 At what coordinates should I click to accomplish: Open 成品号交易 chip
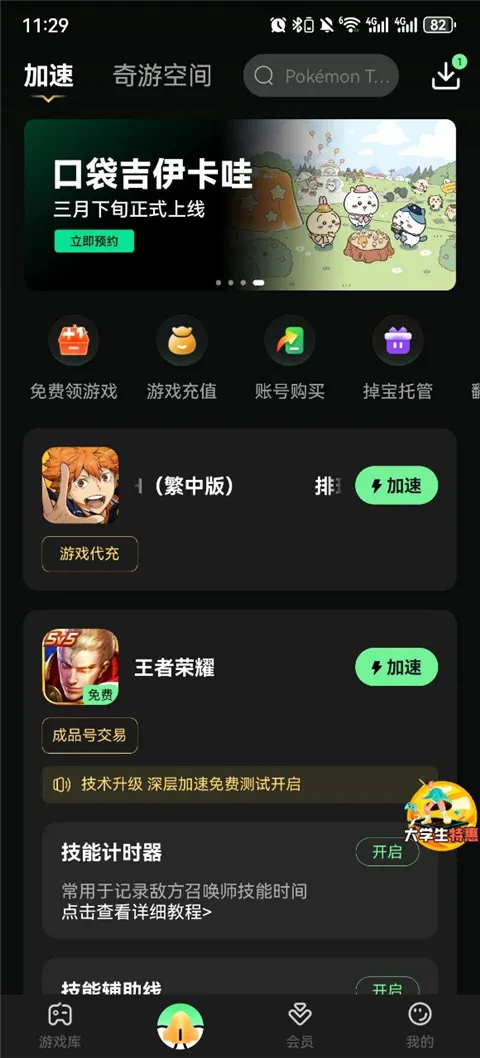[x=90, y=735]
